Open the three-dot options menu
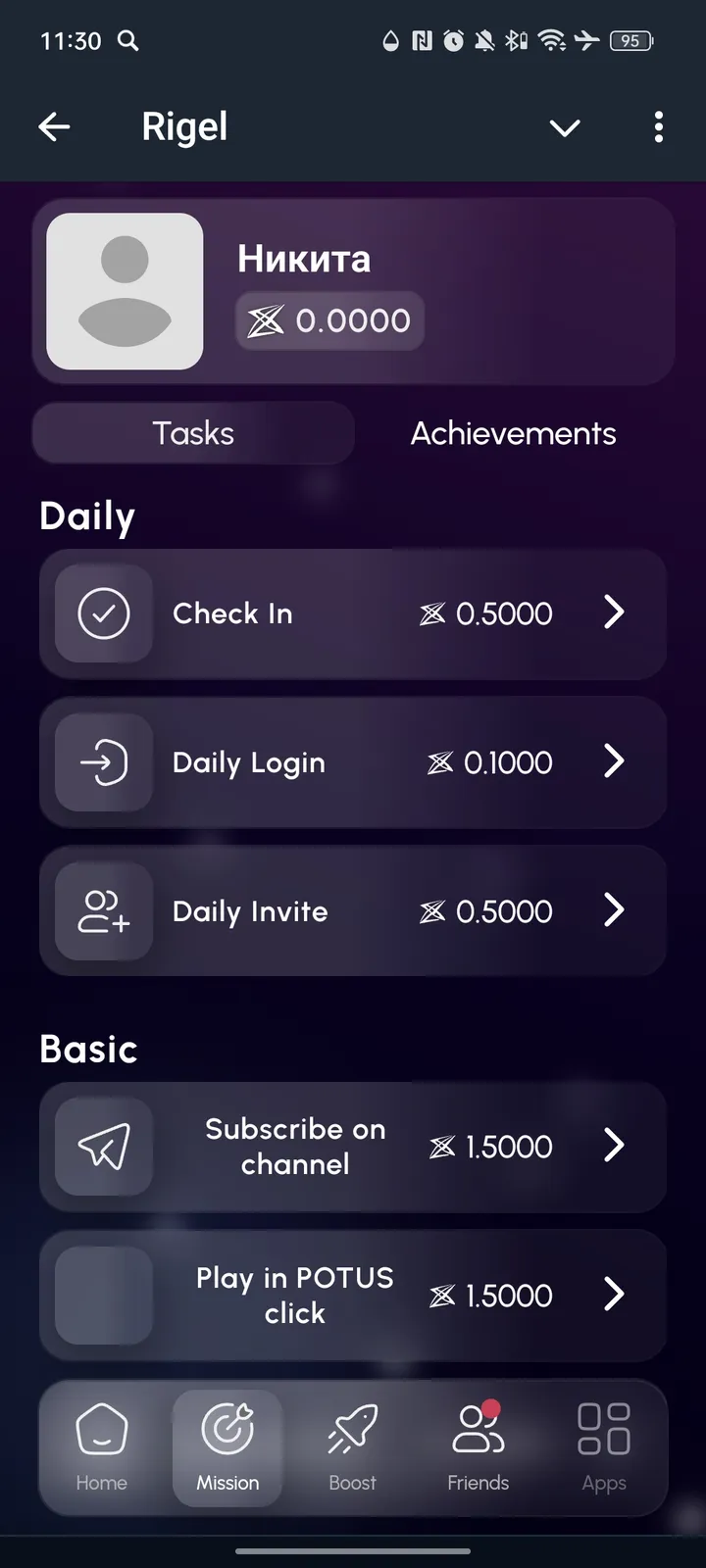The height and width of the screenshot is (1568, 706). click(659, 127)
